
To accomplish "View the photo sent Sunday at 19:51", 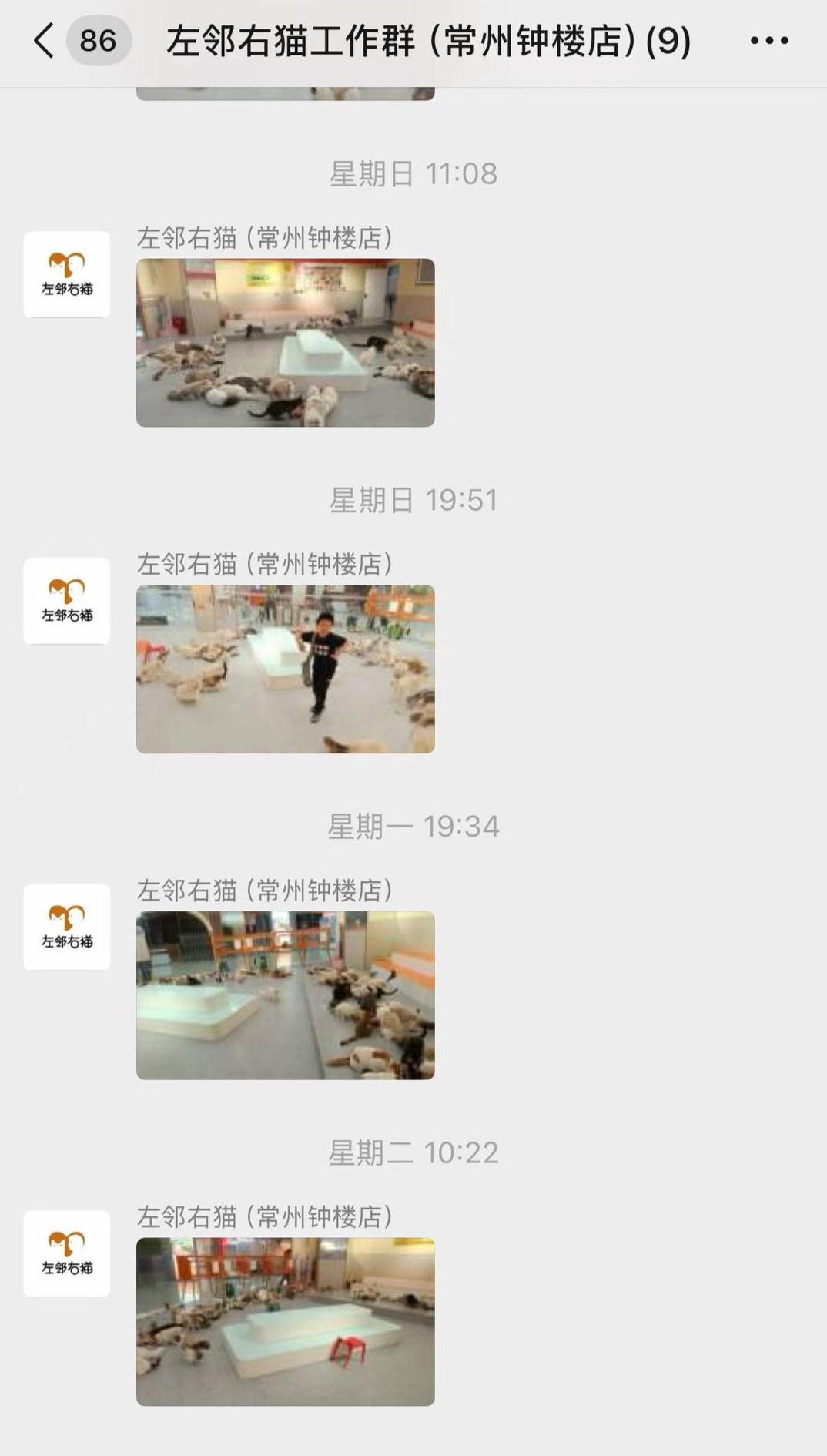I will tap(285, 669).
